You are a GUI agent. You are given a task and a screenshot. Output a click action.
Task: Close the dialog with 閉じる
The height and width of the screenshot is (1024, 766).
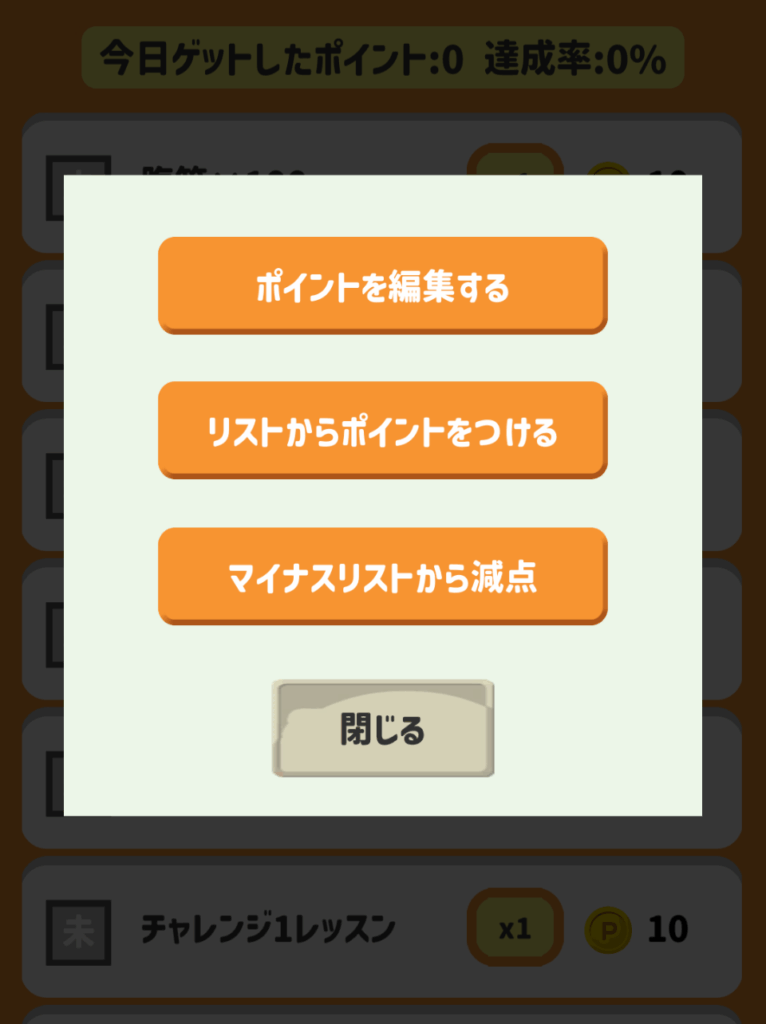(382, 729)
